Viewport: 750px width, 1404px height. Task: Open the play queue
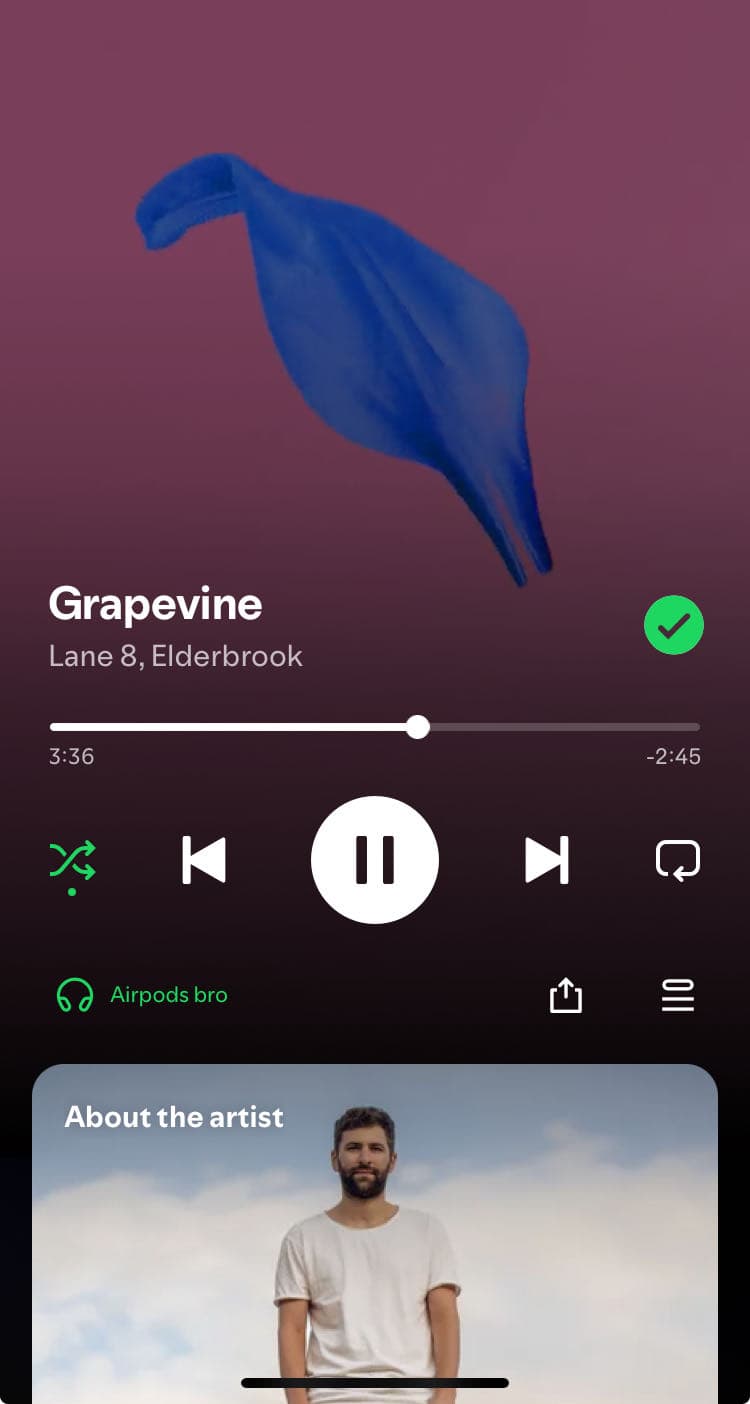coord(678,995)
